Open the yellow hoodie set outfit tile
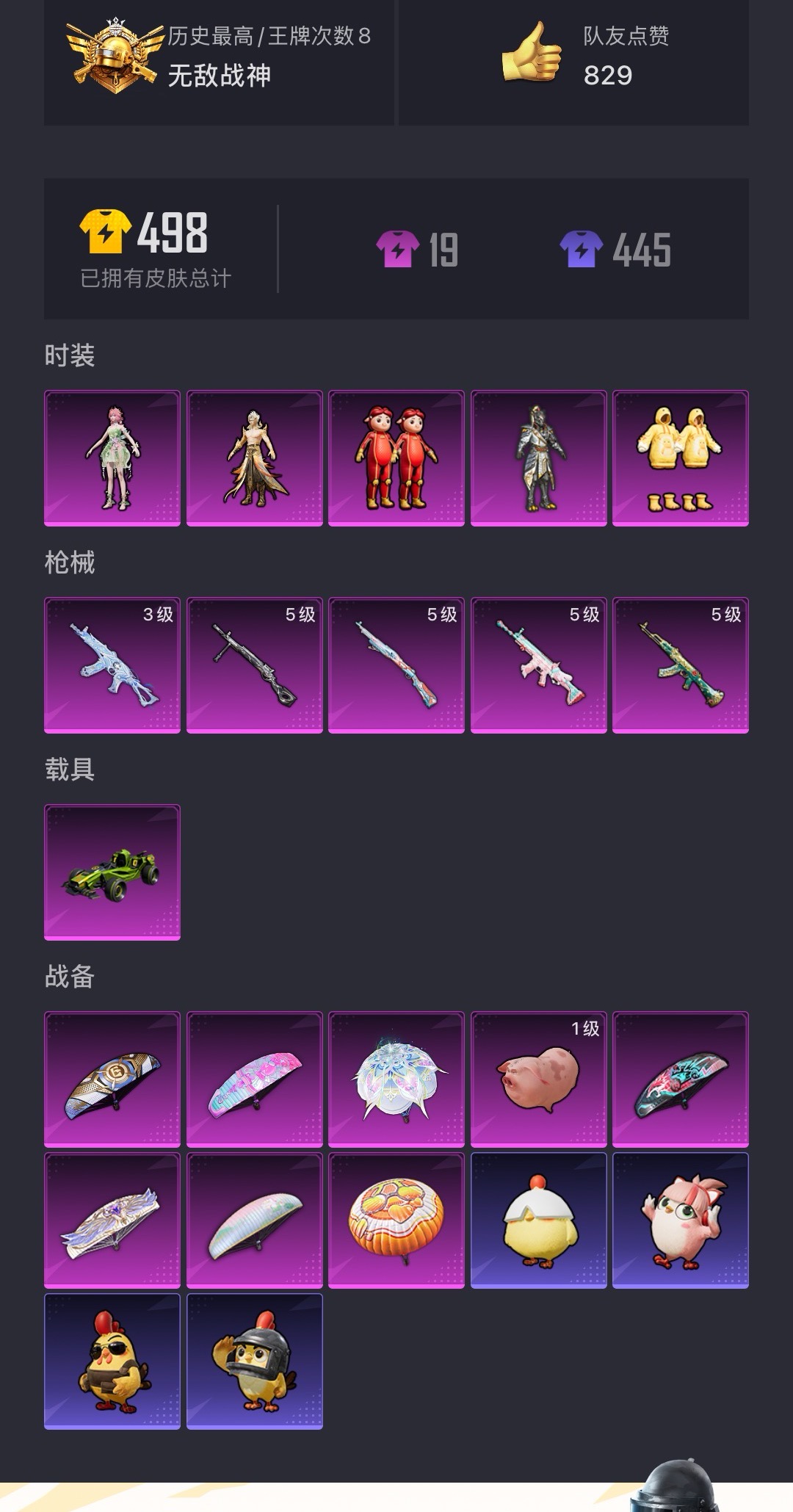This screenshot has width=793, height=1512. point(680,457)
